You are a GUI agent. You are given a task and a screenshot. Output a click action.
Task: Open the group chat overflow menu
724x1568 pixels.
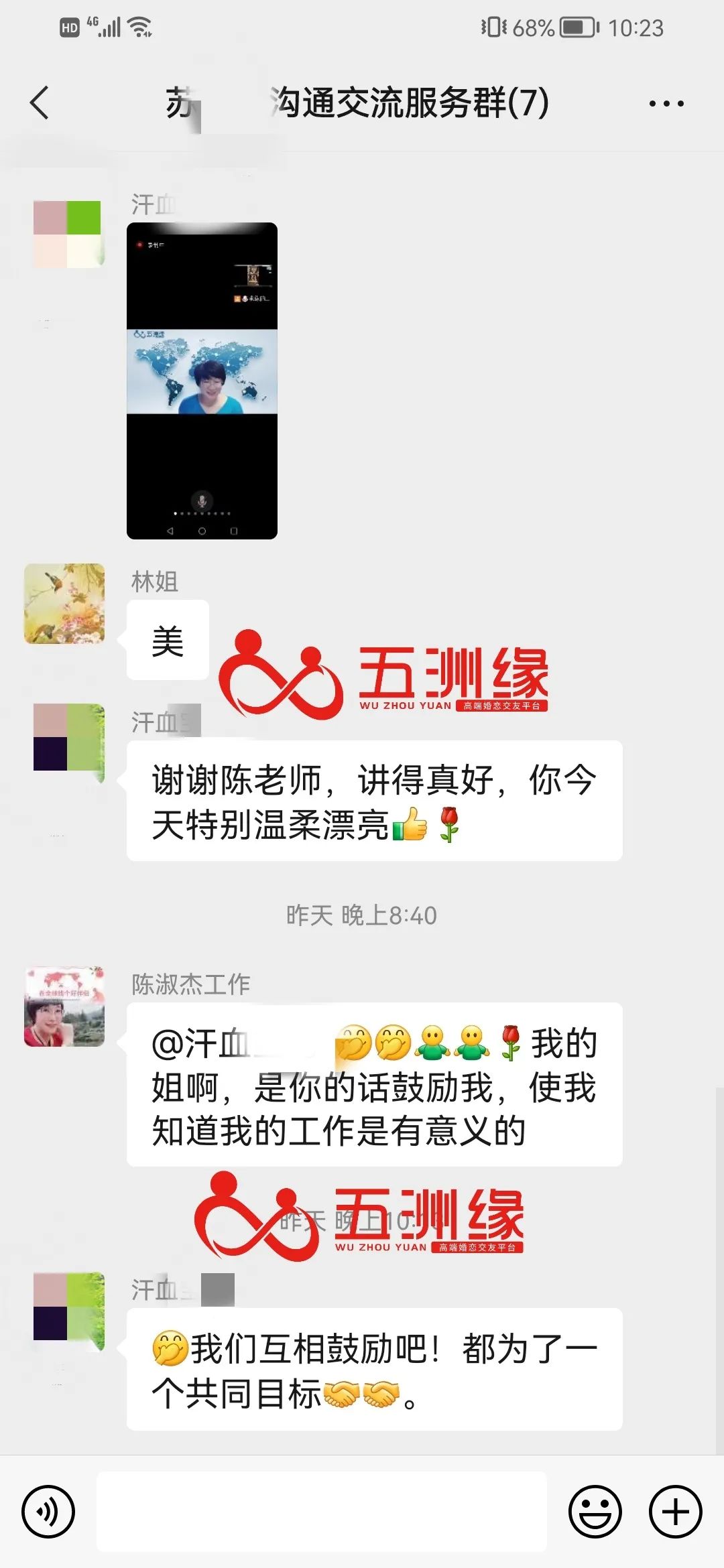pos(666,104)
